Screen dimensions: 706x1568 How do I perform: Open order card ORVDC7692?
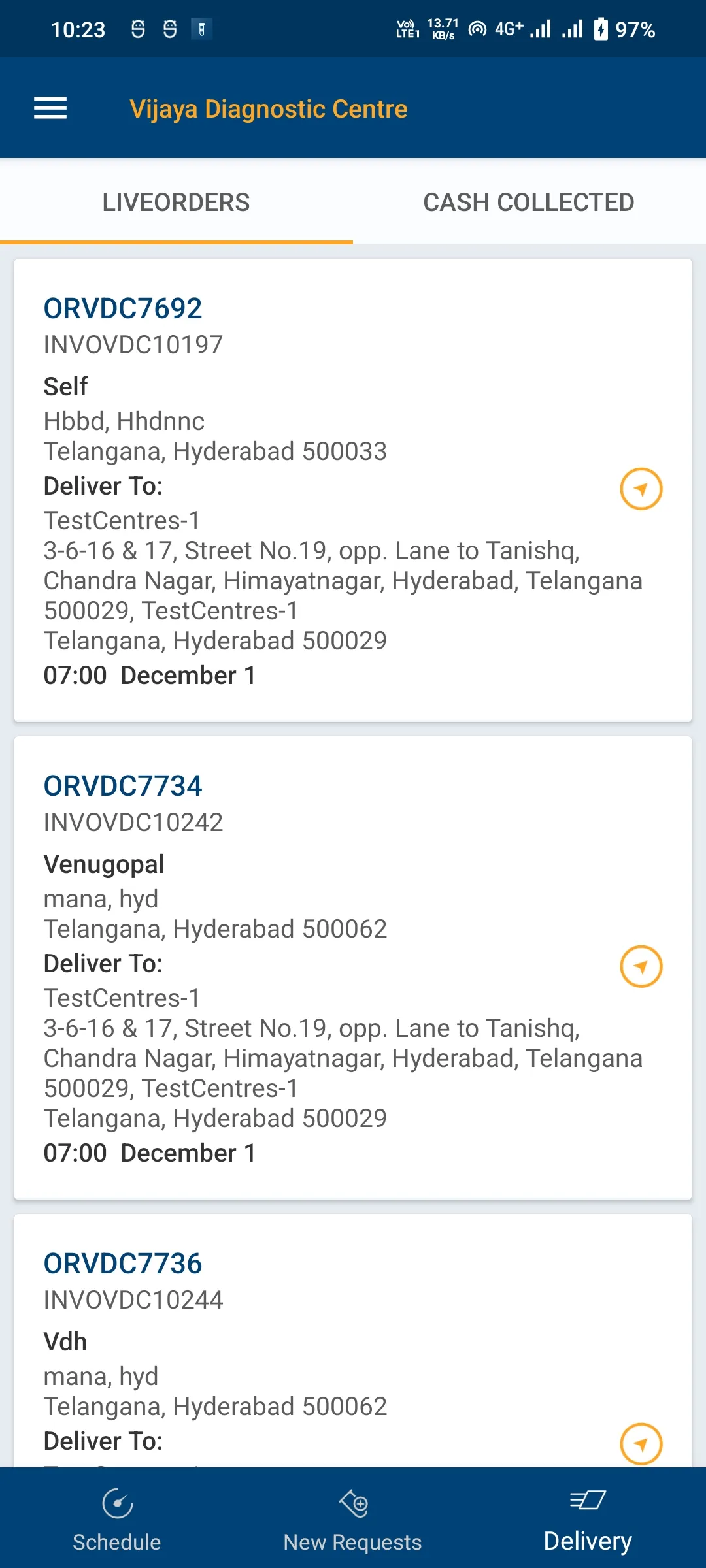coord(353,490)
